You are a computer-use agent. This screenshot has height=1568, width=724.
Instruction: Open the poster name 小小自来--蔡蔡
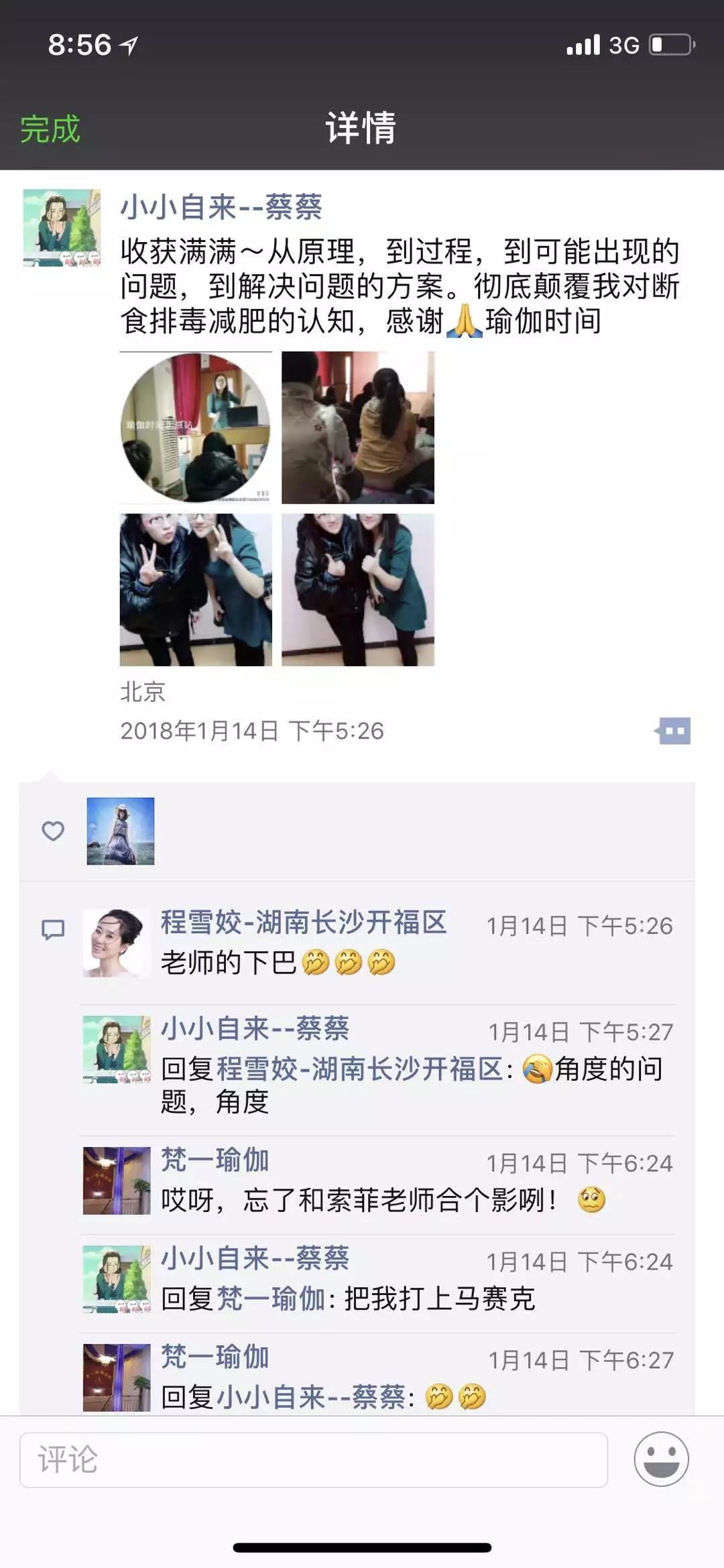[x=221, y=207]
